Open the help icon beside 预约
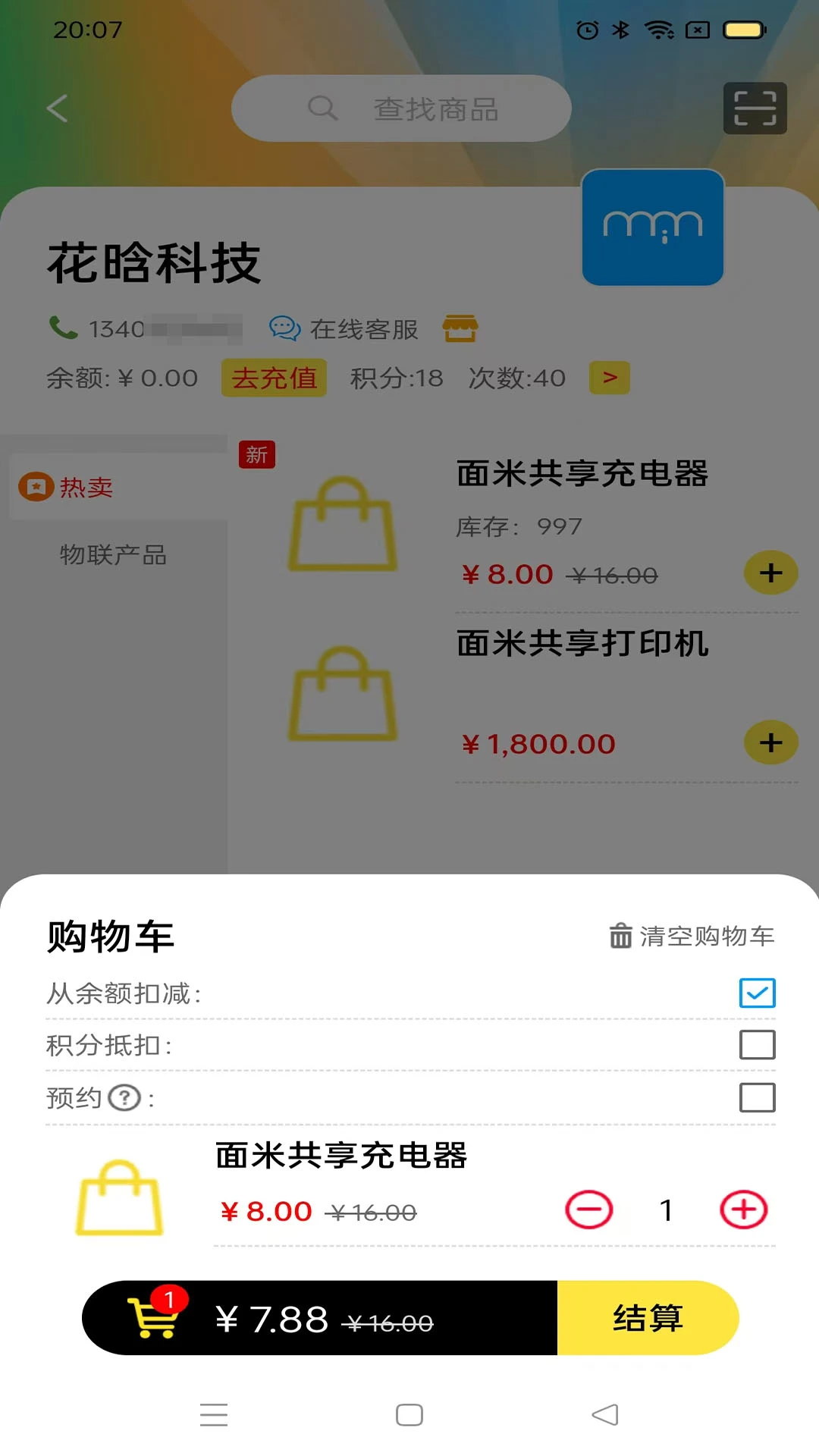The width and height of the screenshot is (819, 1456). (x=125, y=1098)
